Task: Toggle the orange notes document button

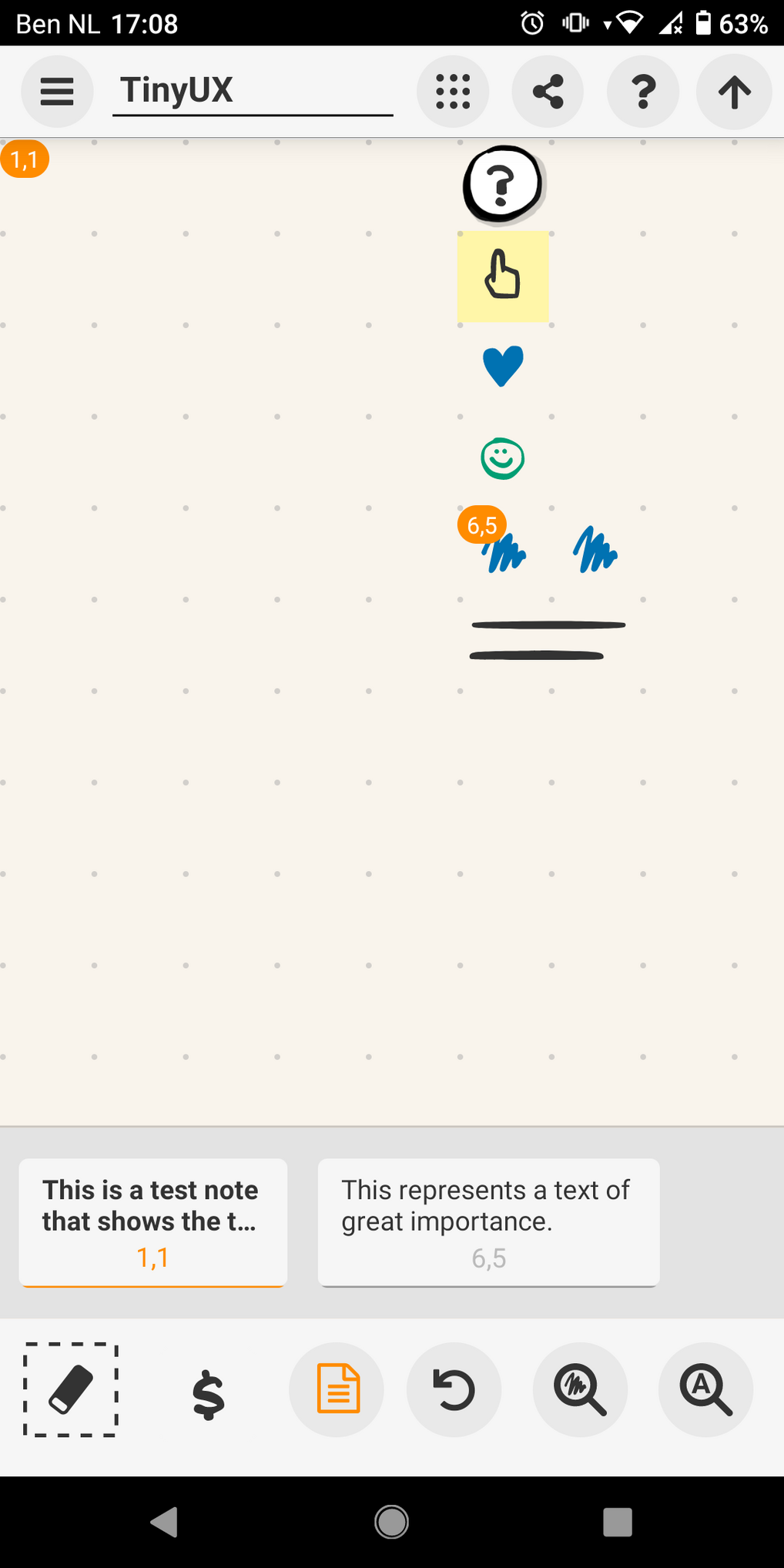Action: coord(337,1389)
